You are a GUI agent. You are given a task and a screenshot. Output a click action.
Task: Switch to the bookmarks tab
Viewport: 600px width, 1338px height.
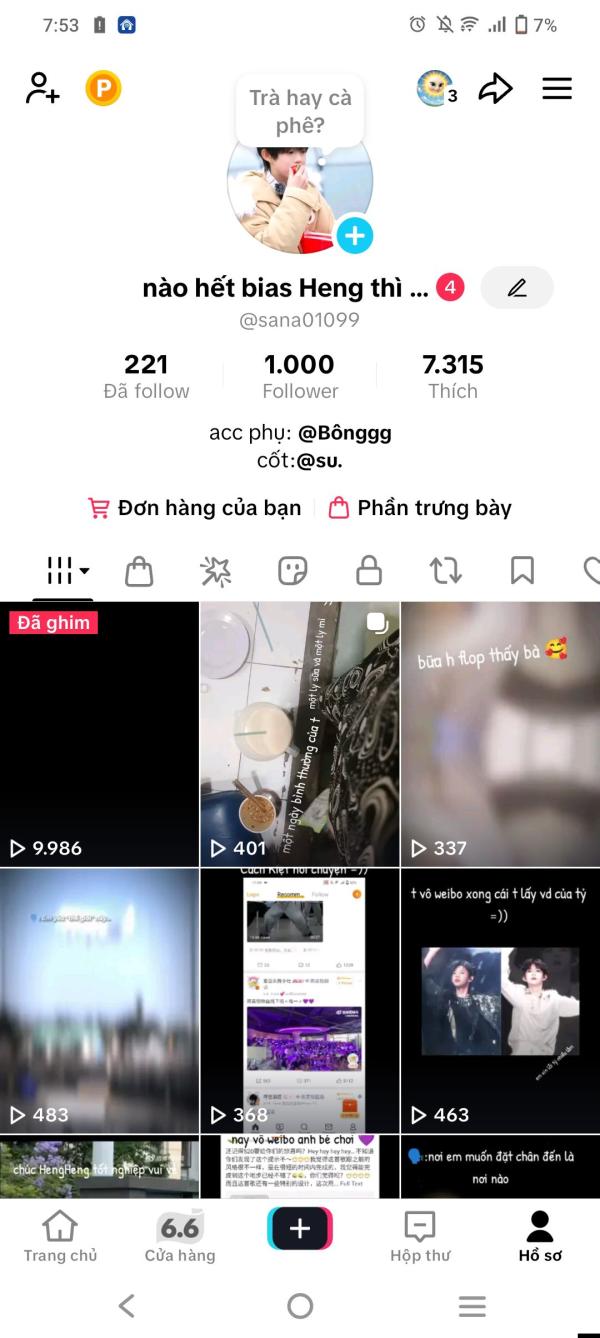click(x=522, y=571)
